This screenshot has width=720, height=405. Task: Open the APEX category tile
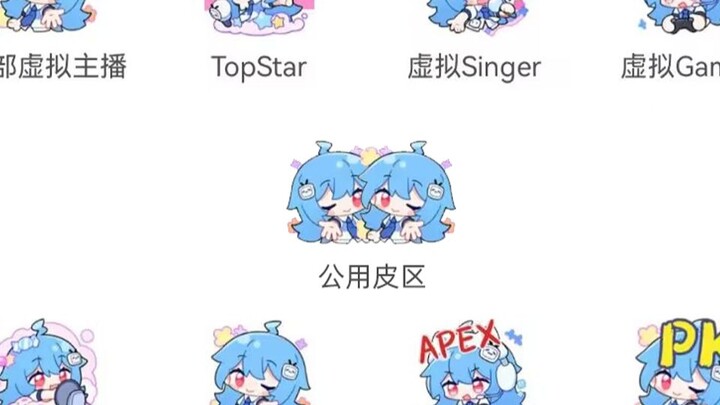[x=468, y=364]
